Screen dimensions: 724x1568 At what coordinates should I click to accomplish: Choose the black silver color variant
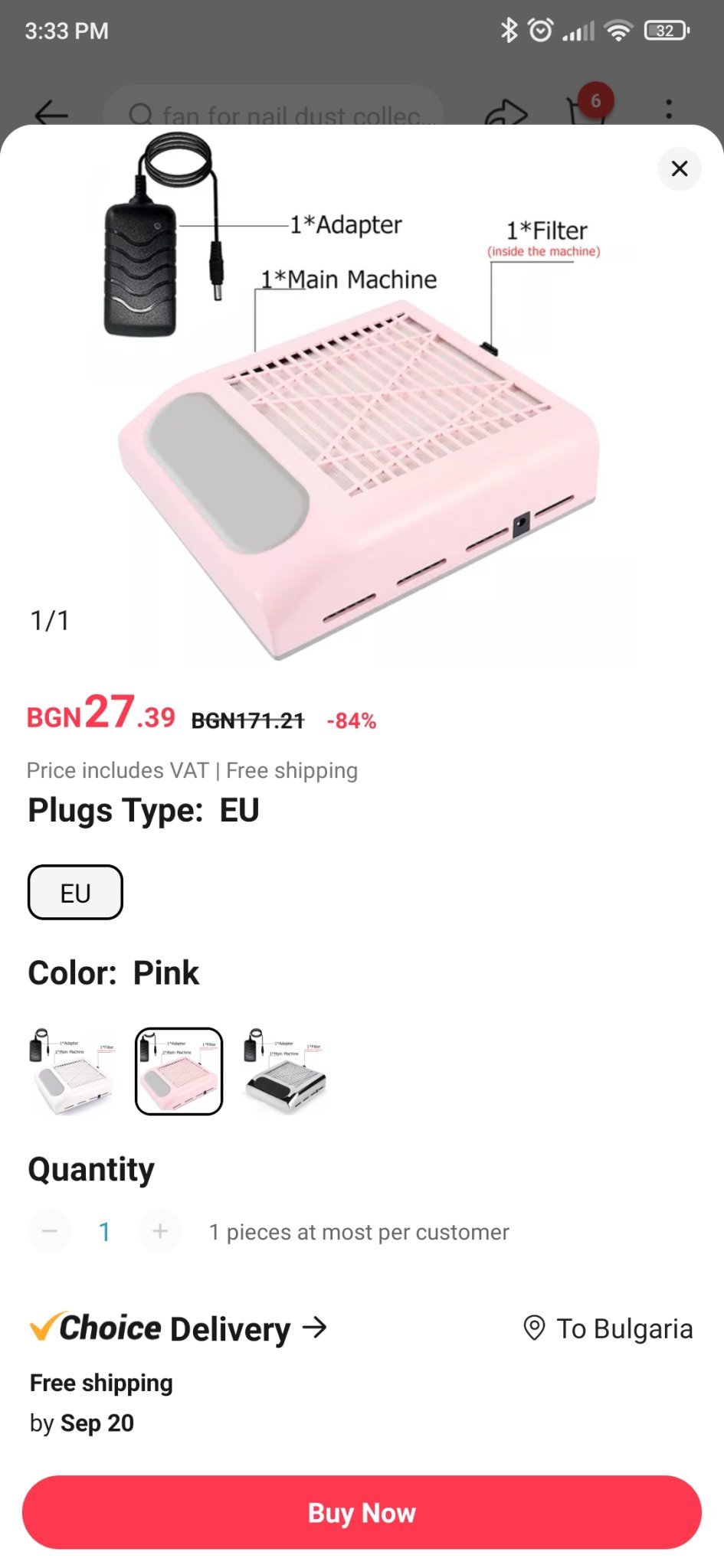(x=286, y=1071)
